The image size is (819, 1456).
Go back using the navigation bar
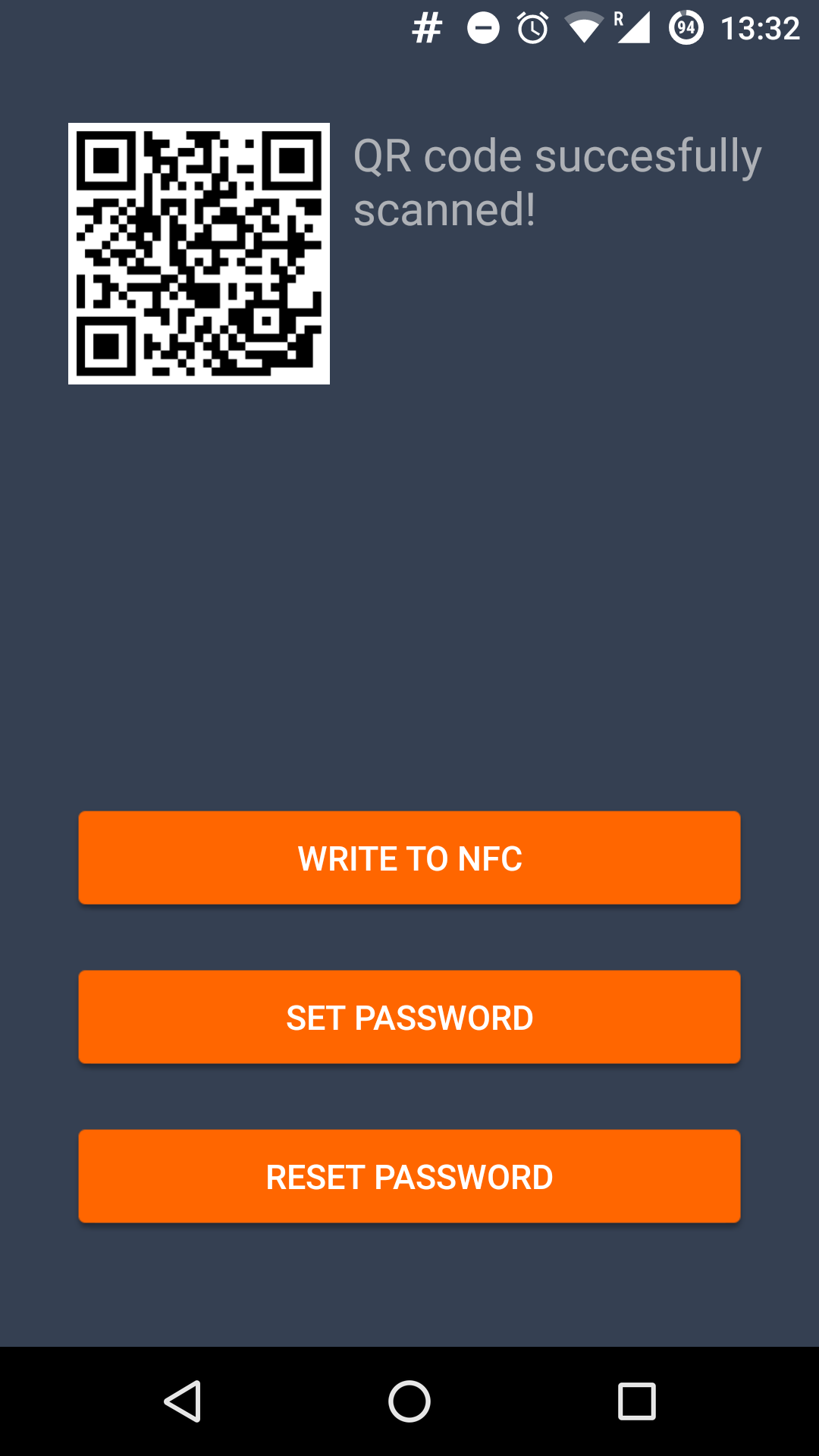coord(183,1401)
